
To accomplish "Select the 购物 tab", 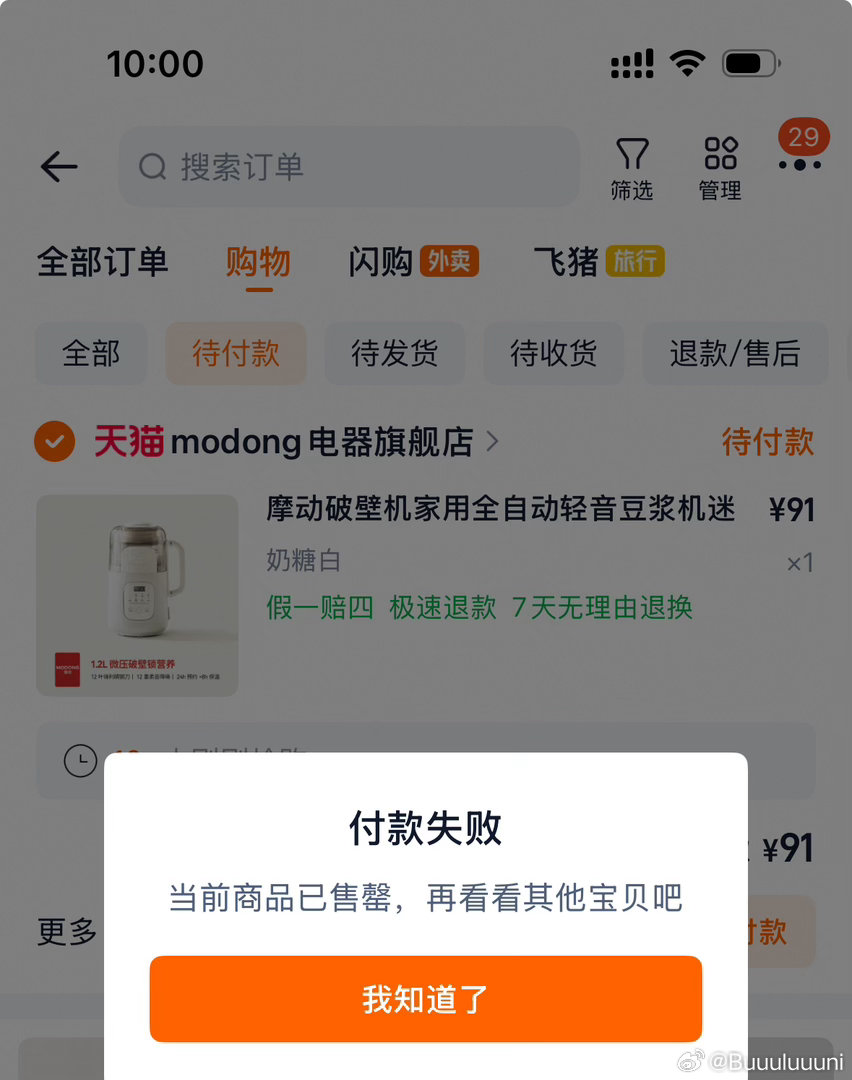I will (x=258, y=262).
